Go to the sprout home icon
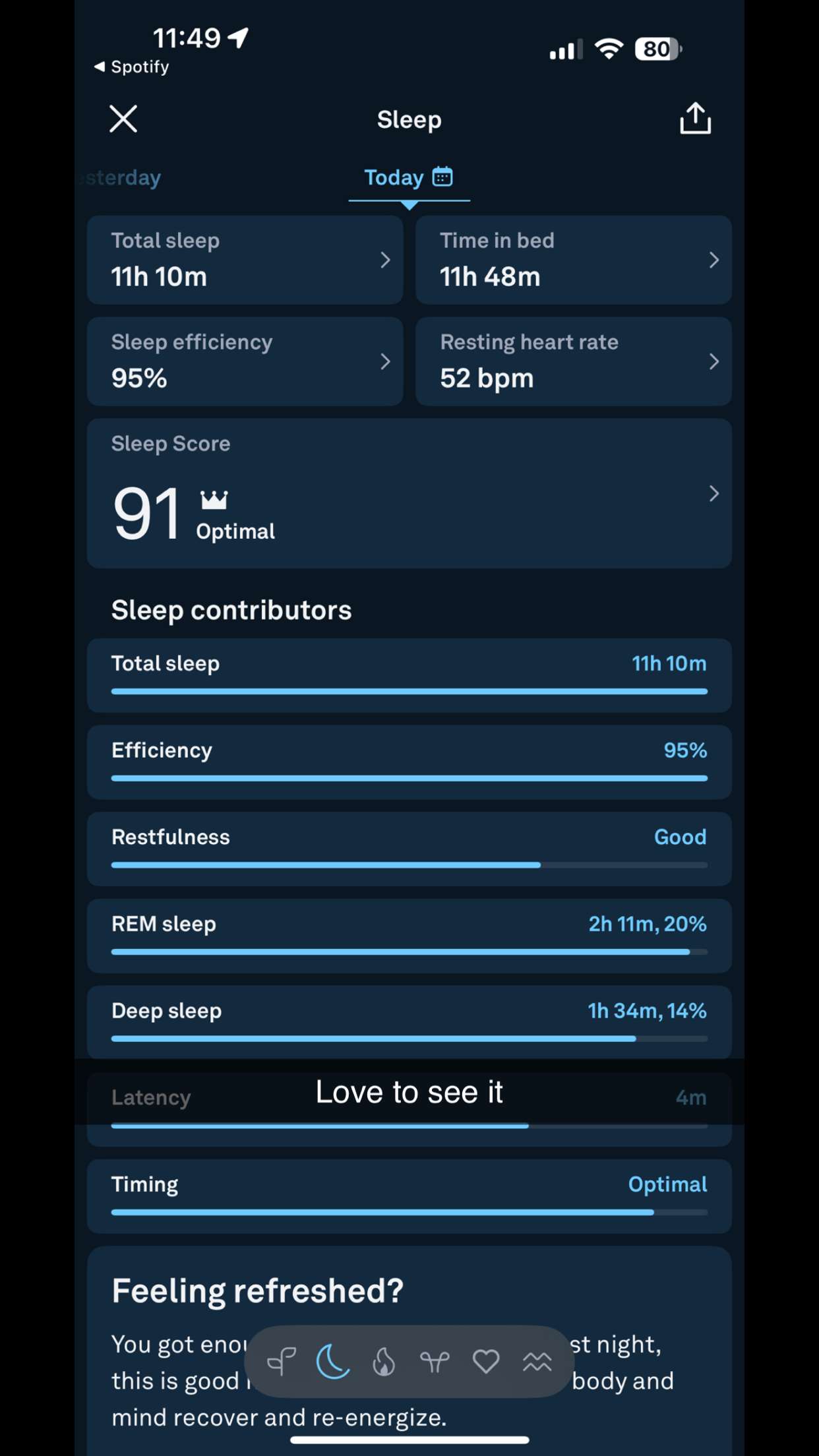This screenshot has height=1456, width=819. coord(282,1362)
